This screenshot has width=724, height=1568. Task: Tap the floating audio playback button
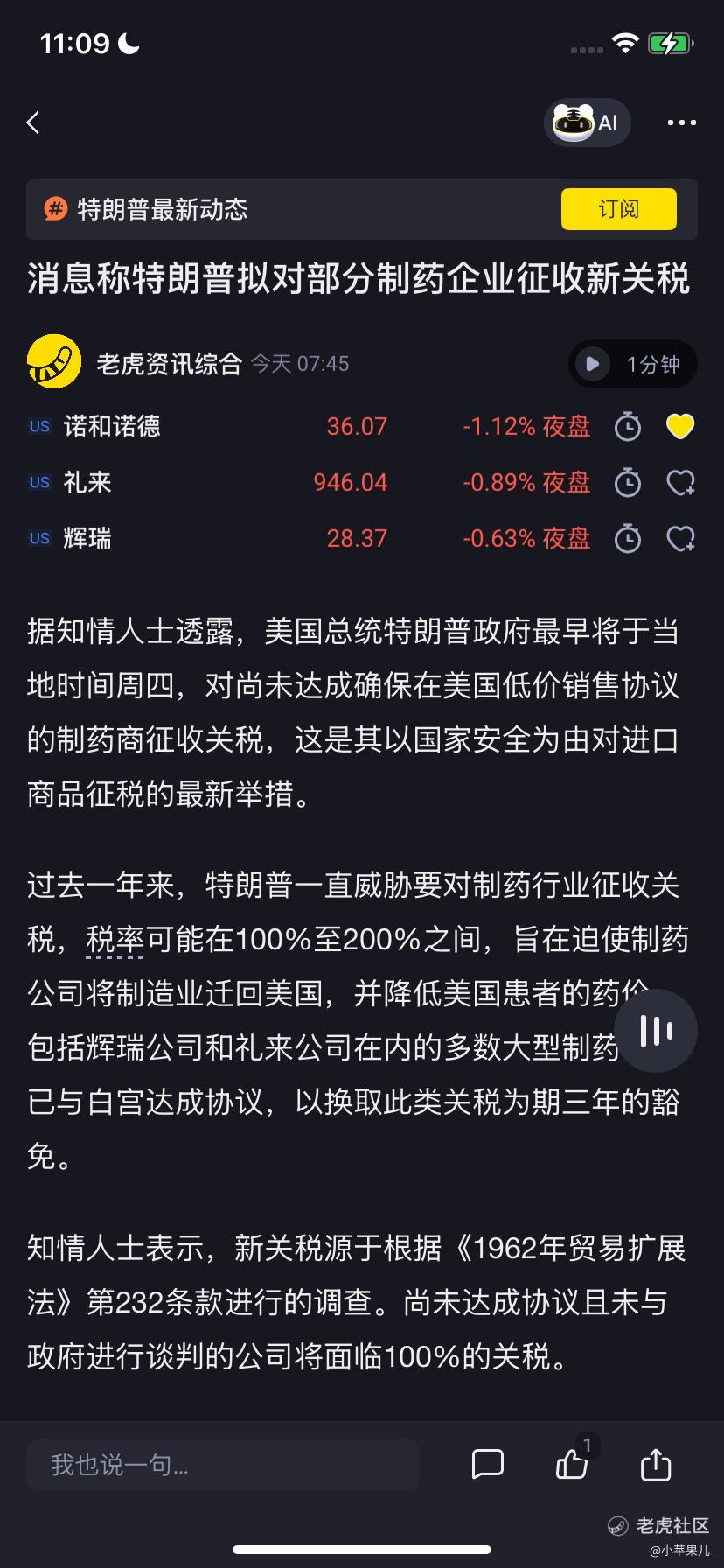pyautogui.click(x=656, y=1031)
